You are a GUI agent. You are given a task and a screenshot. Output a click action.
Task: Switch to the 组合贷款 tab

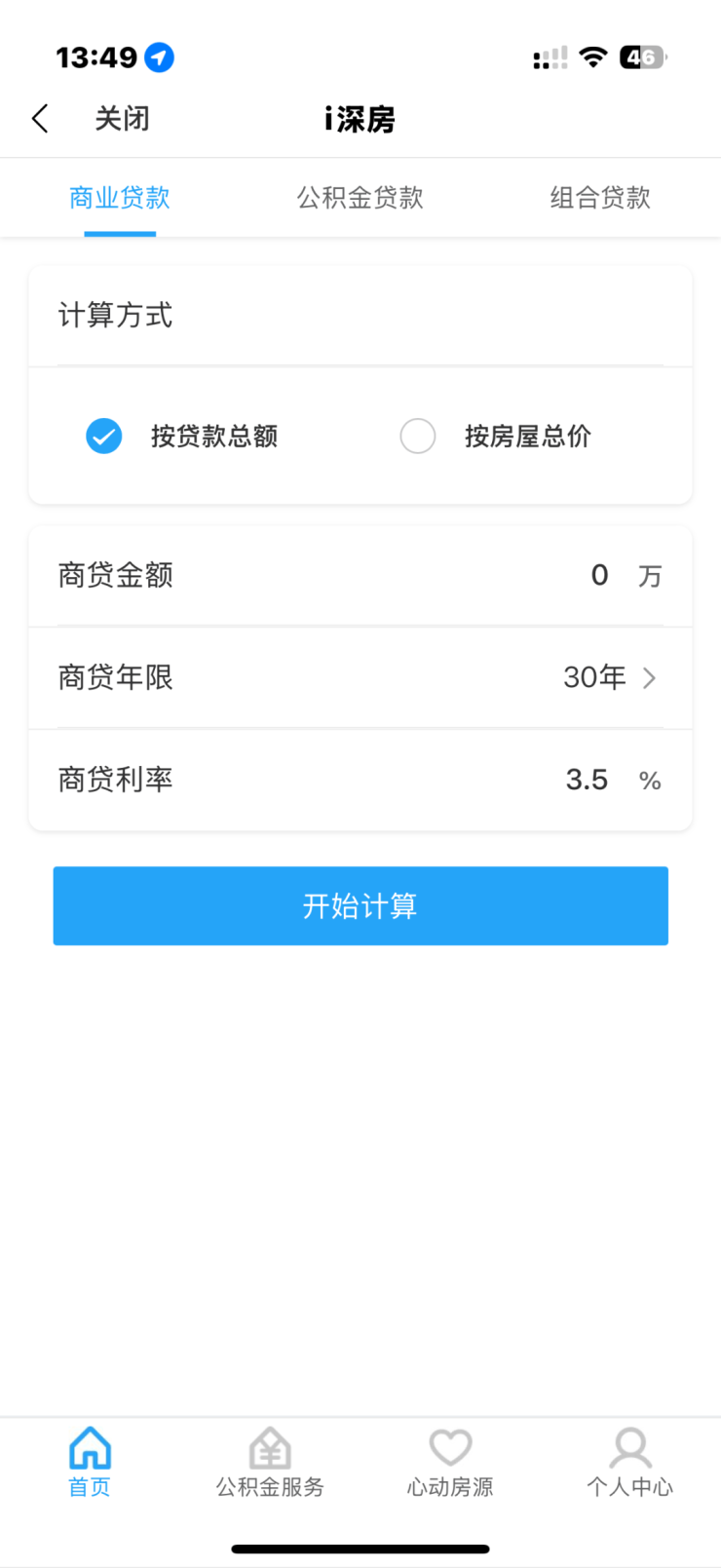point(599,198)
